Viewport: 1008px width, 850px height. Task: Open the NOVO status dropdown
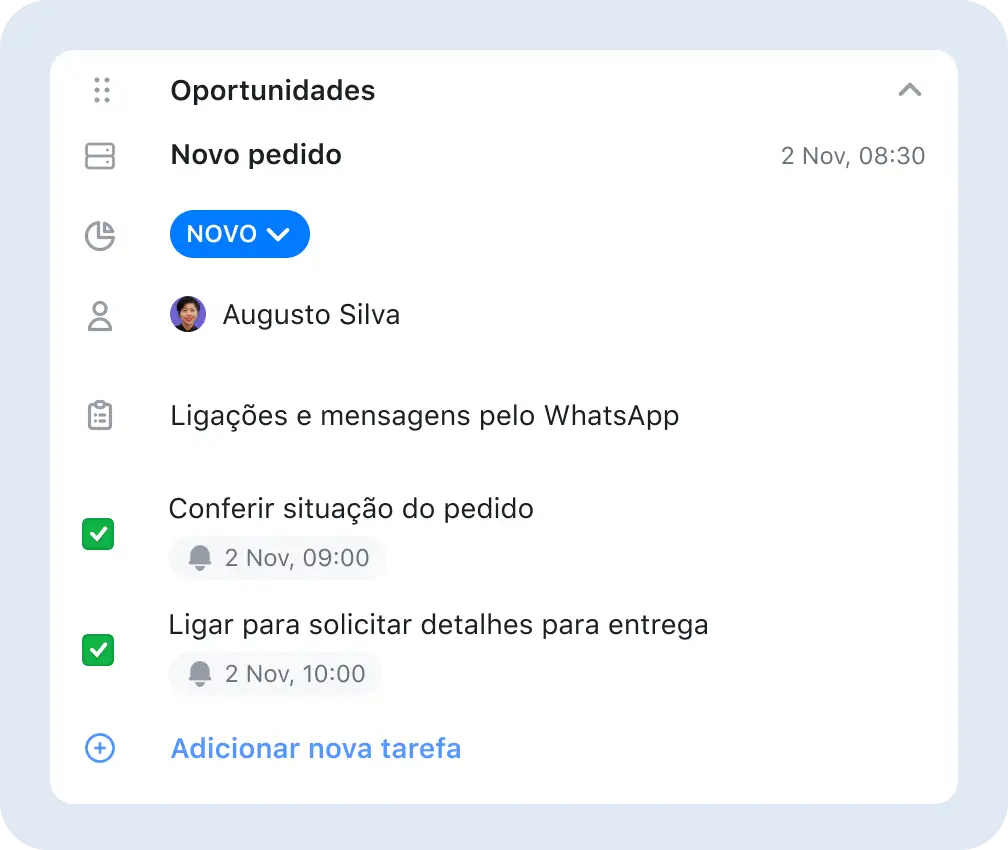tap(240, 234)
